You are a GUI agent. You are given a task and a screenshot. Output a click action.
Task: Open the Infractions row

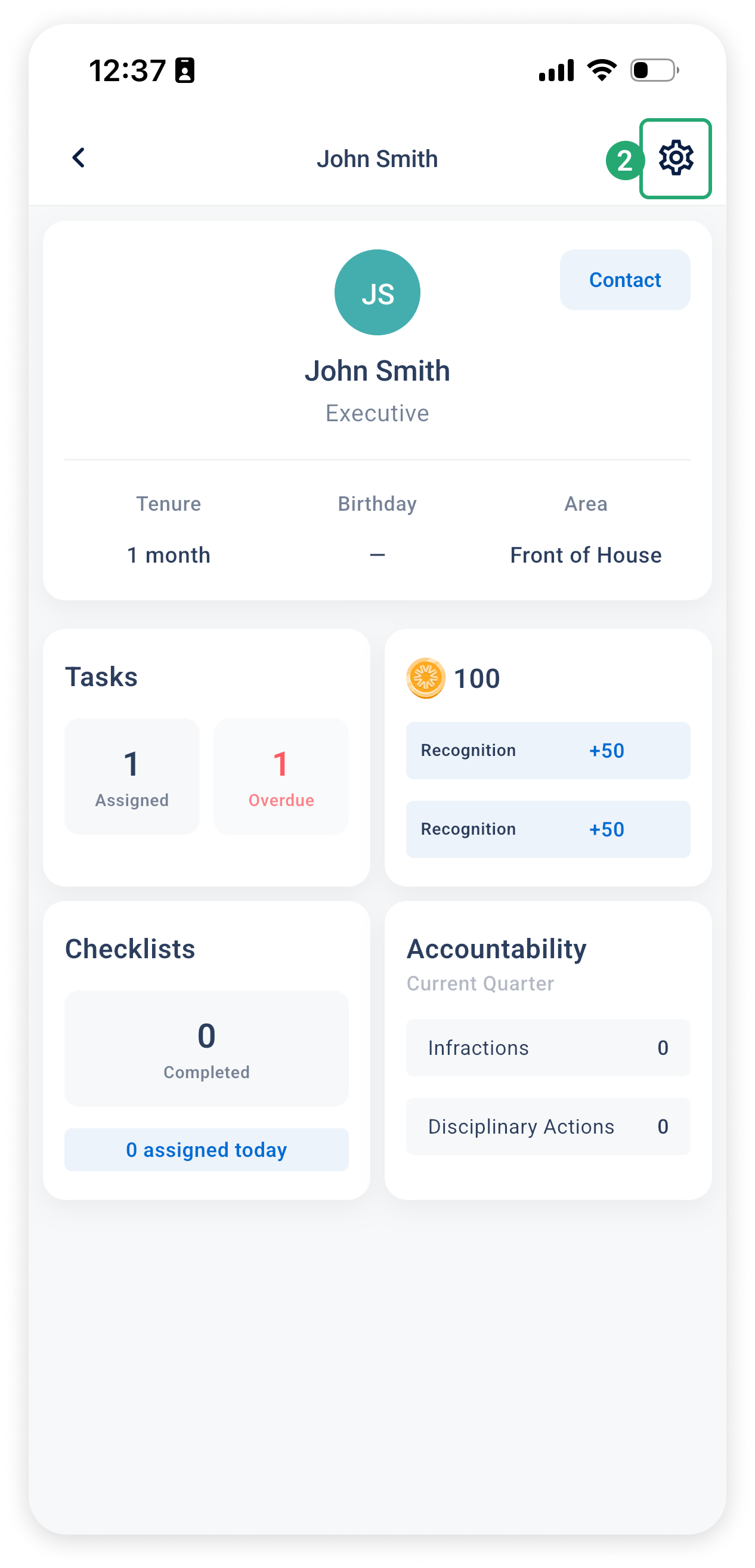coord(548,1048)
